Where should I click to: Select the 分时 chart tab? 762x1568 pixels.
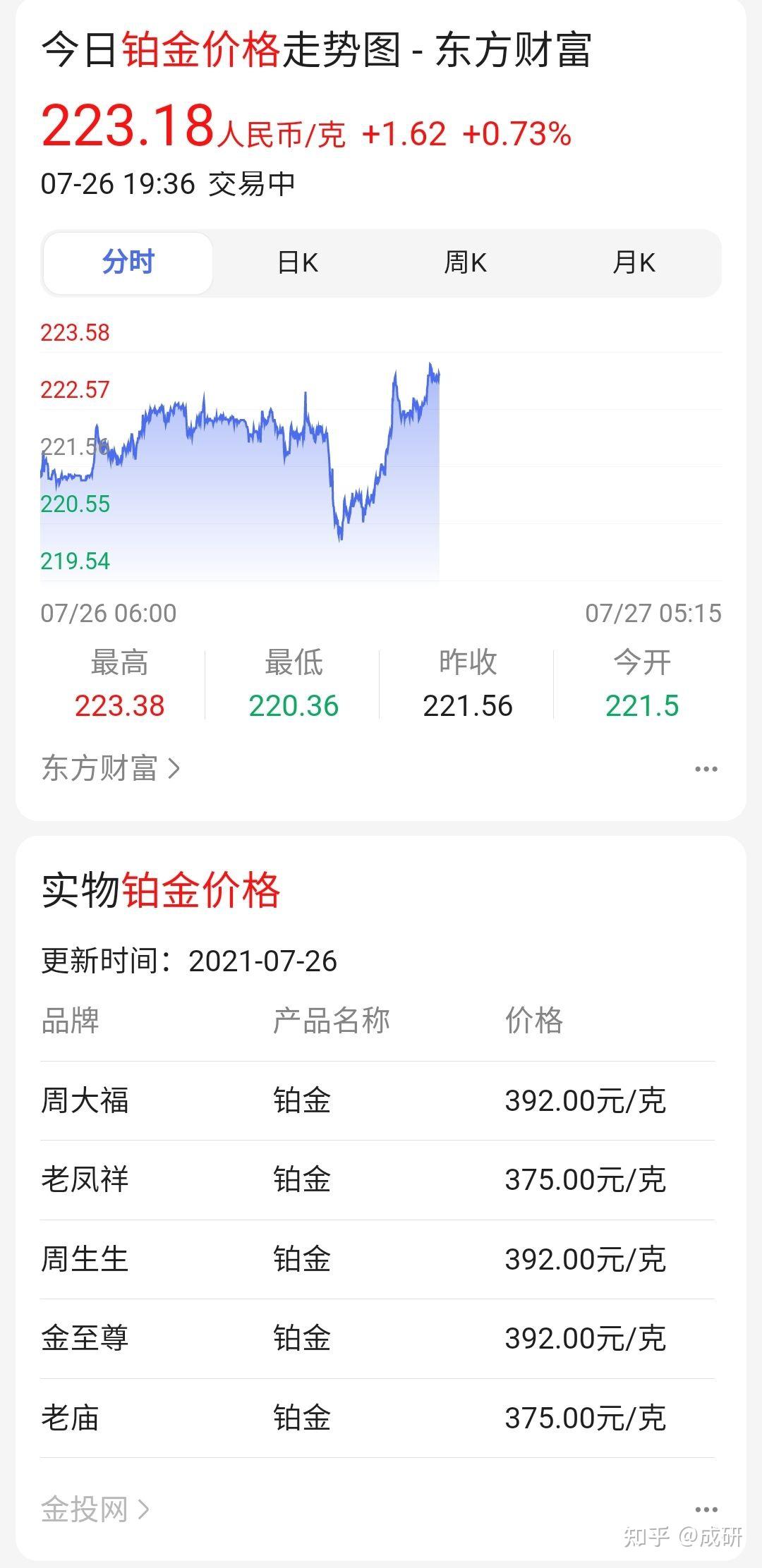[x=128, y=262]
